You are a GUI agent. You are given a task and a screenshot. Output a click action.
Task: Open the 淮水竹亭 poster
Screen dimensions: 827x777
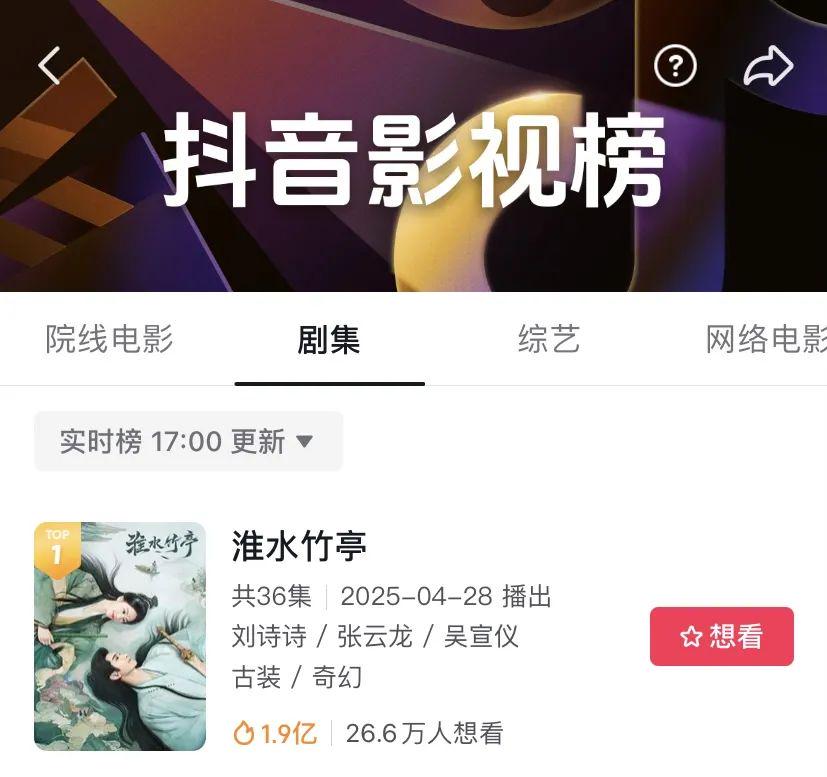(x=120, y=636)
